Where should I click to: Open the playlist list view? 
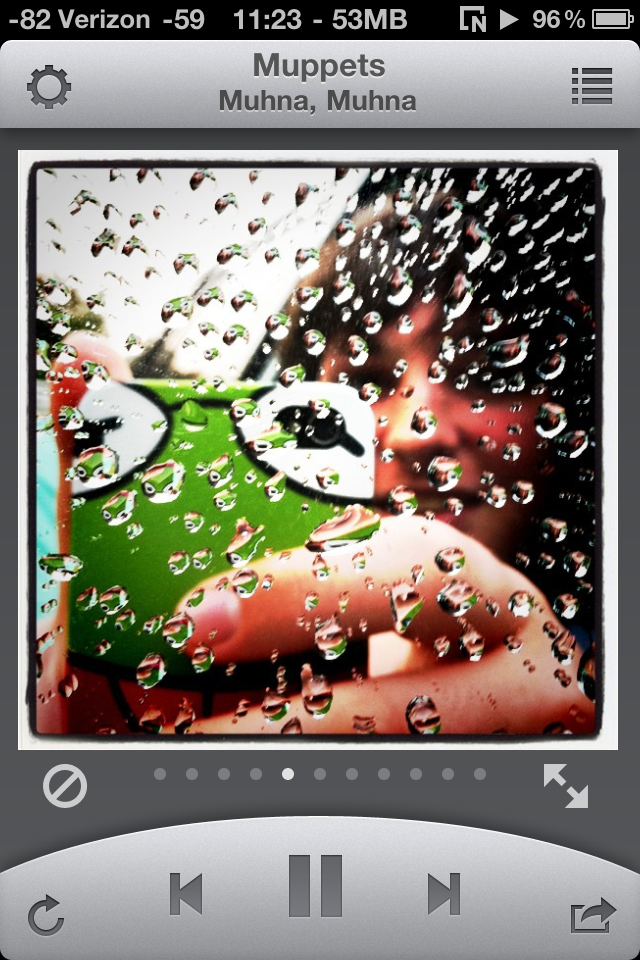(x=591, y=86)
